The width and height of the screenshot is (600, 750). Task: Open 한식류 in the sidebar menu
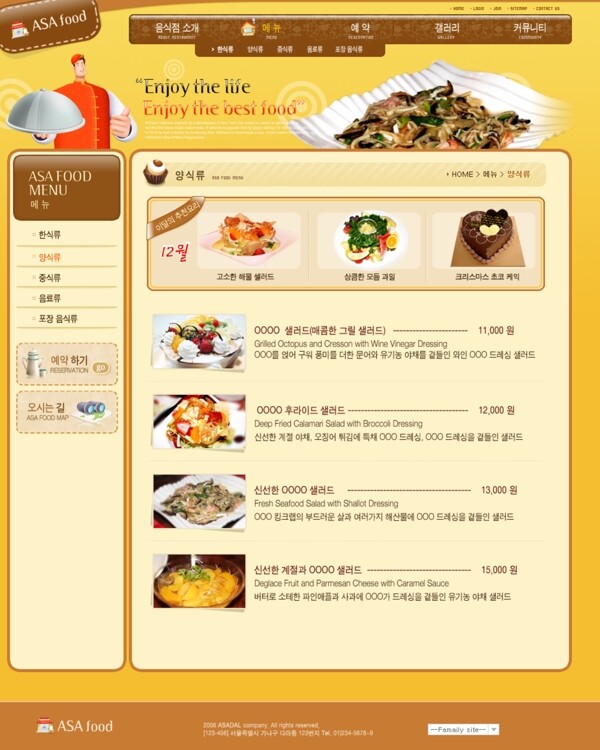[x=50, y=235]
